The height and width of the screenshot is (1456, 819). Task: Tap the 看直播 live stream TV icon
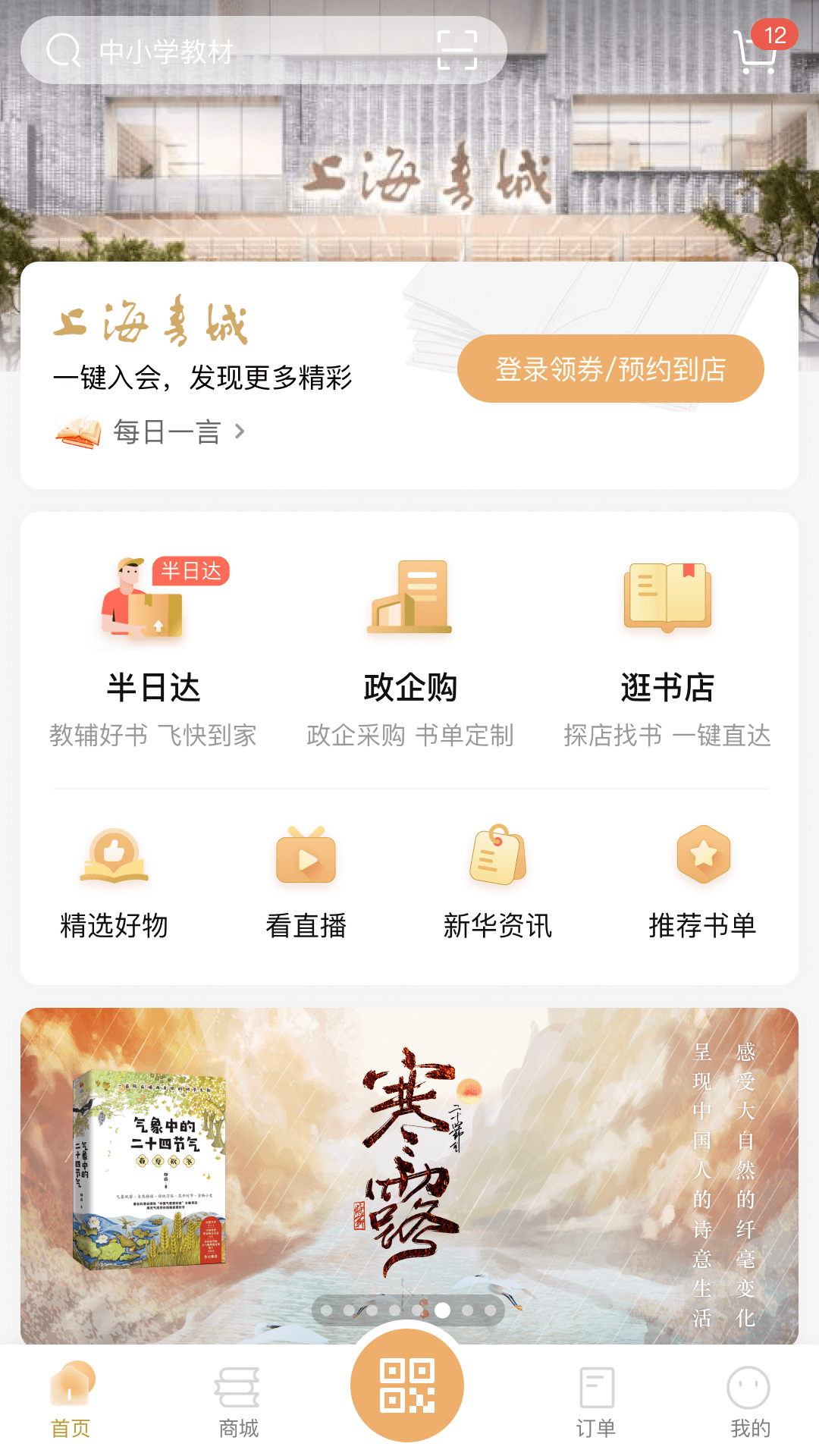pyautogui.click(x=306, y=859)
